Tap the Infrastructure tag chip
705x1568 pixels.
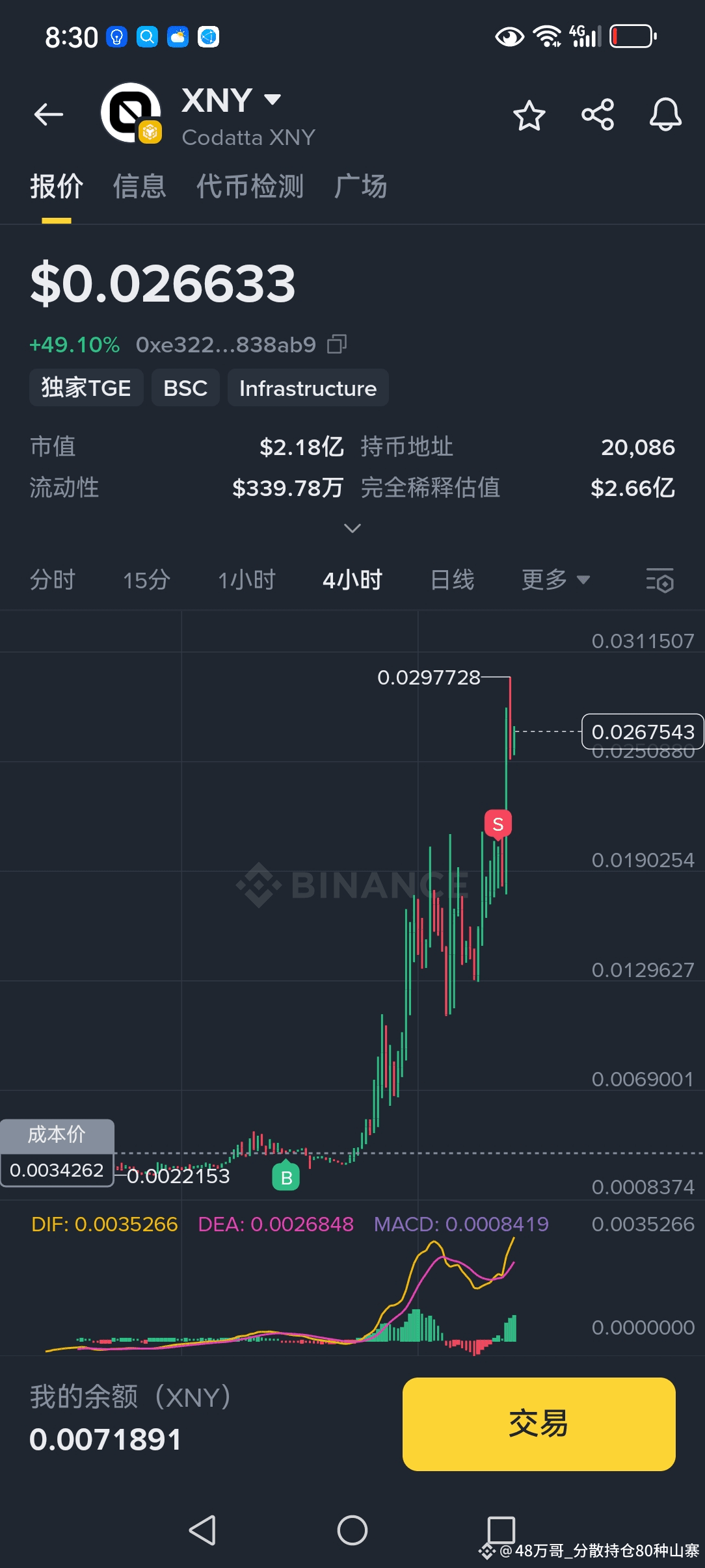click(308, 388)
